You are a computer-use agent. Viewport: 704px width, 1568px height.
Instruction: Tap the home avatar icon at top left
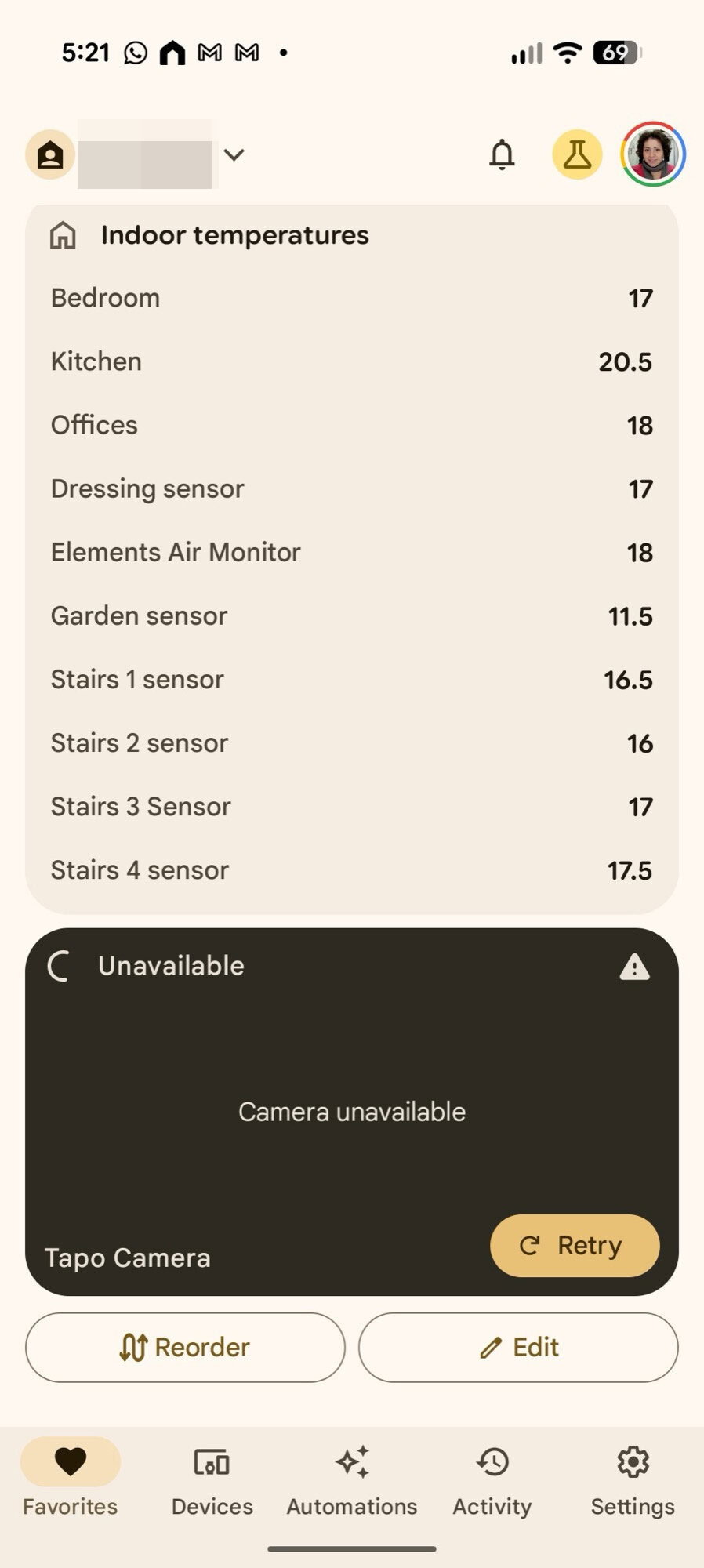(x=49, y=155)
